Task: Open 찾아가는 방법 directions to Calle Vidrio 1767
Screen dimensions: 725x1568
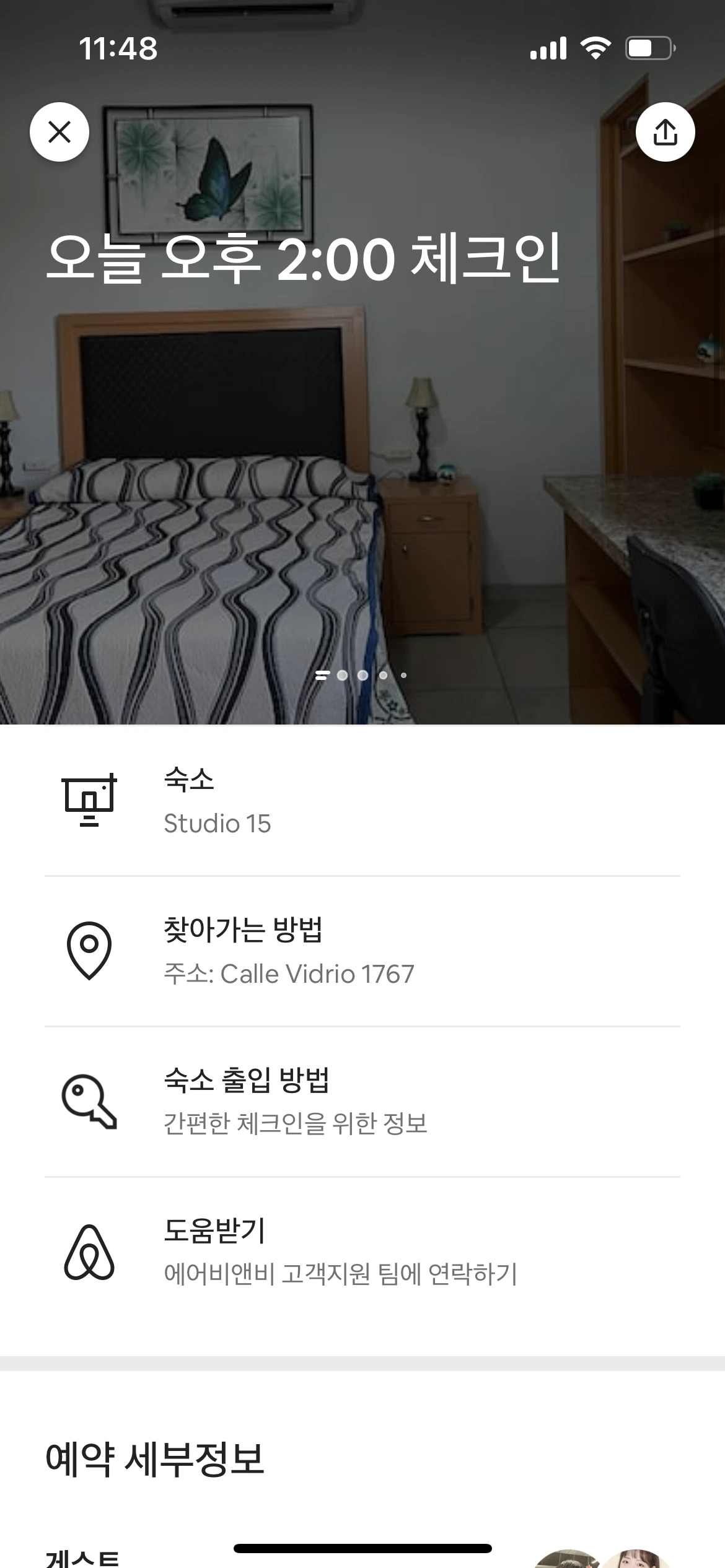Action: coord(362,951)
